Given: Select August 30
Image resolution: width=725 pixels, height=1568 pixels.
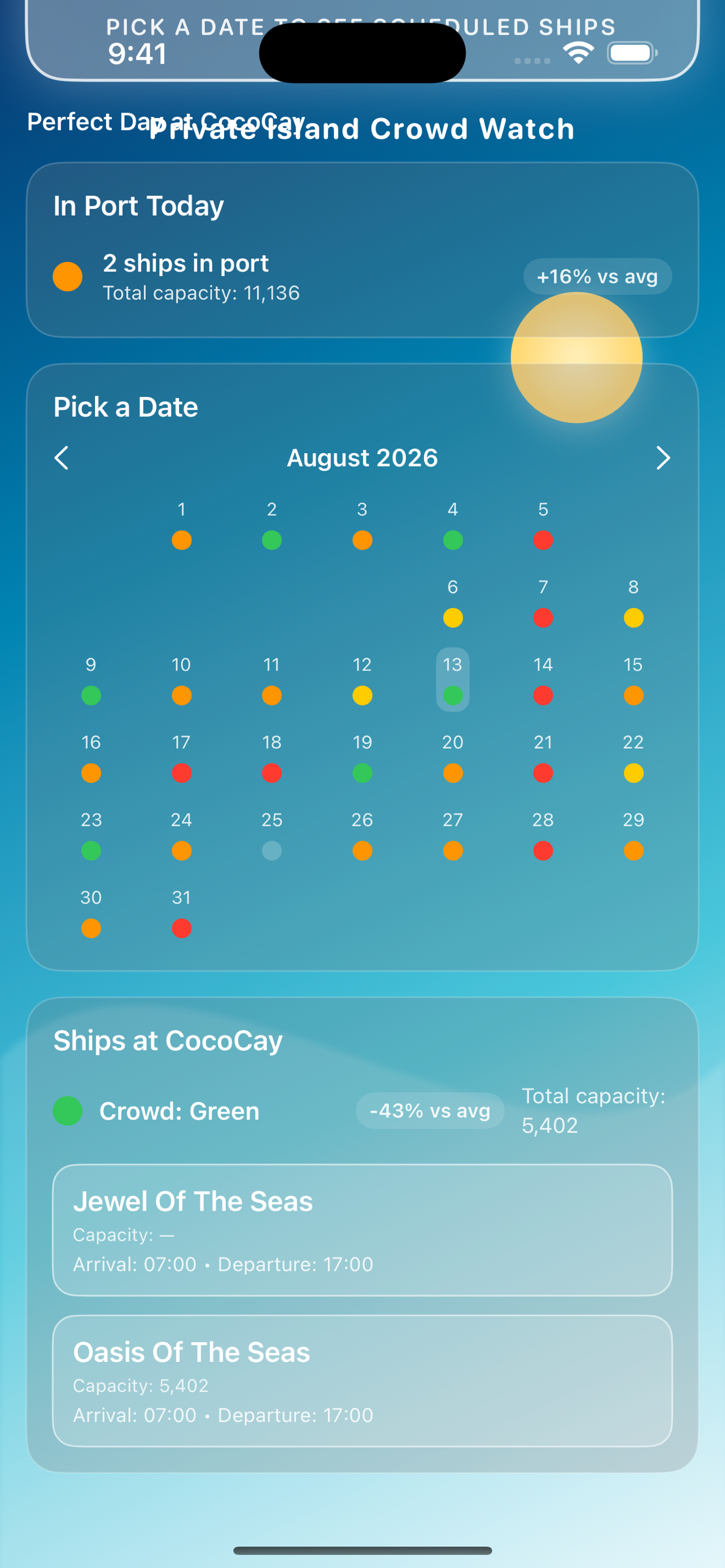Looking at the screenshot, I should point(91,913).
